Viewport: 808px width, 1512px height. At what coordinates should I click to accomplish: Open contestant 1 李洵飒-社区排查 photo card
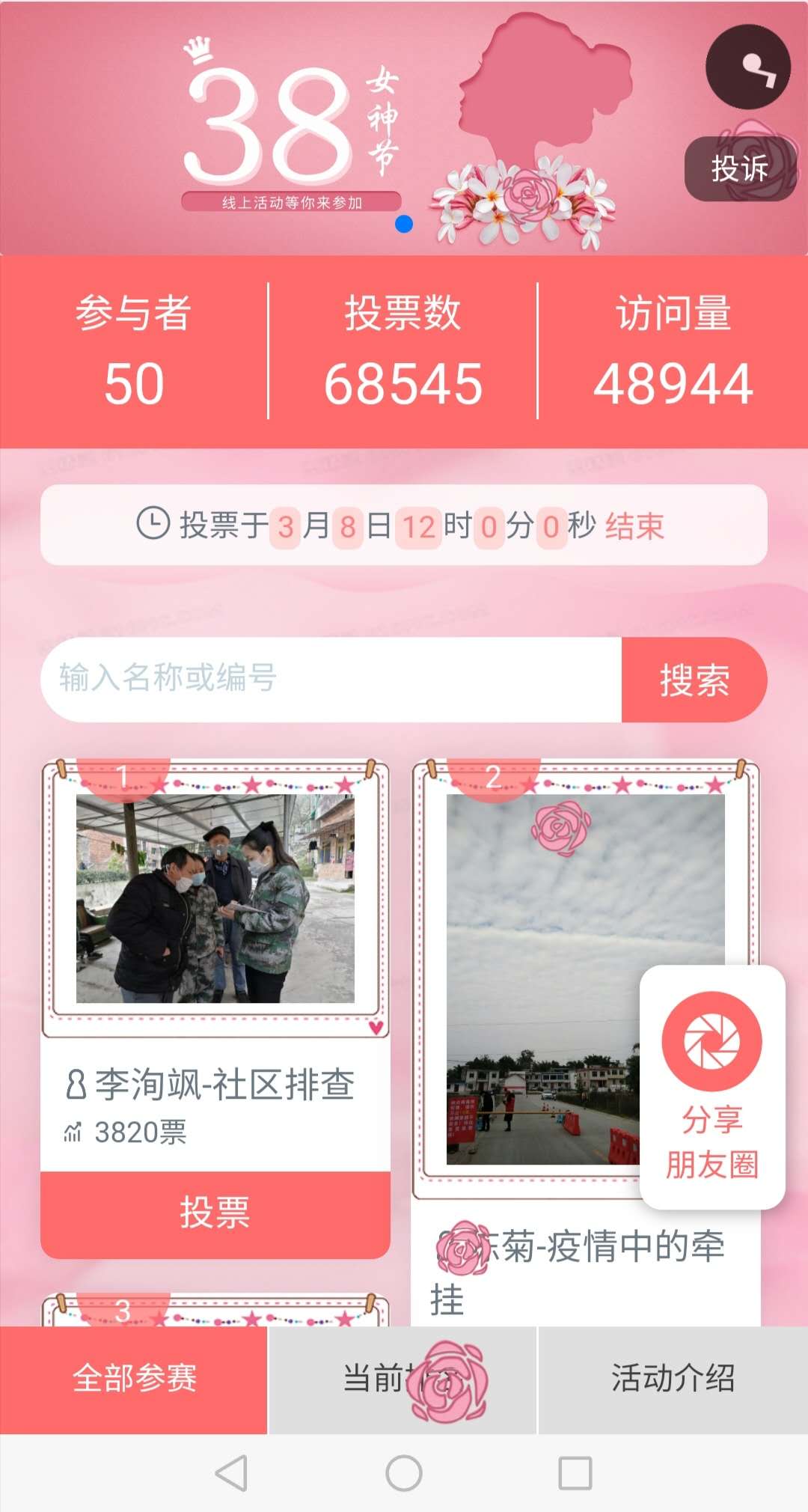point(215,898)
